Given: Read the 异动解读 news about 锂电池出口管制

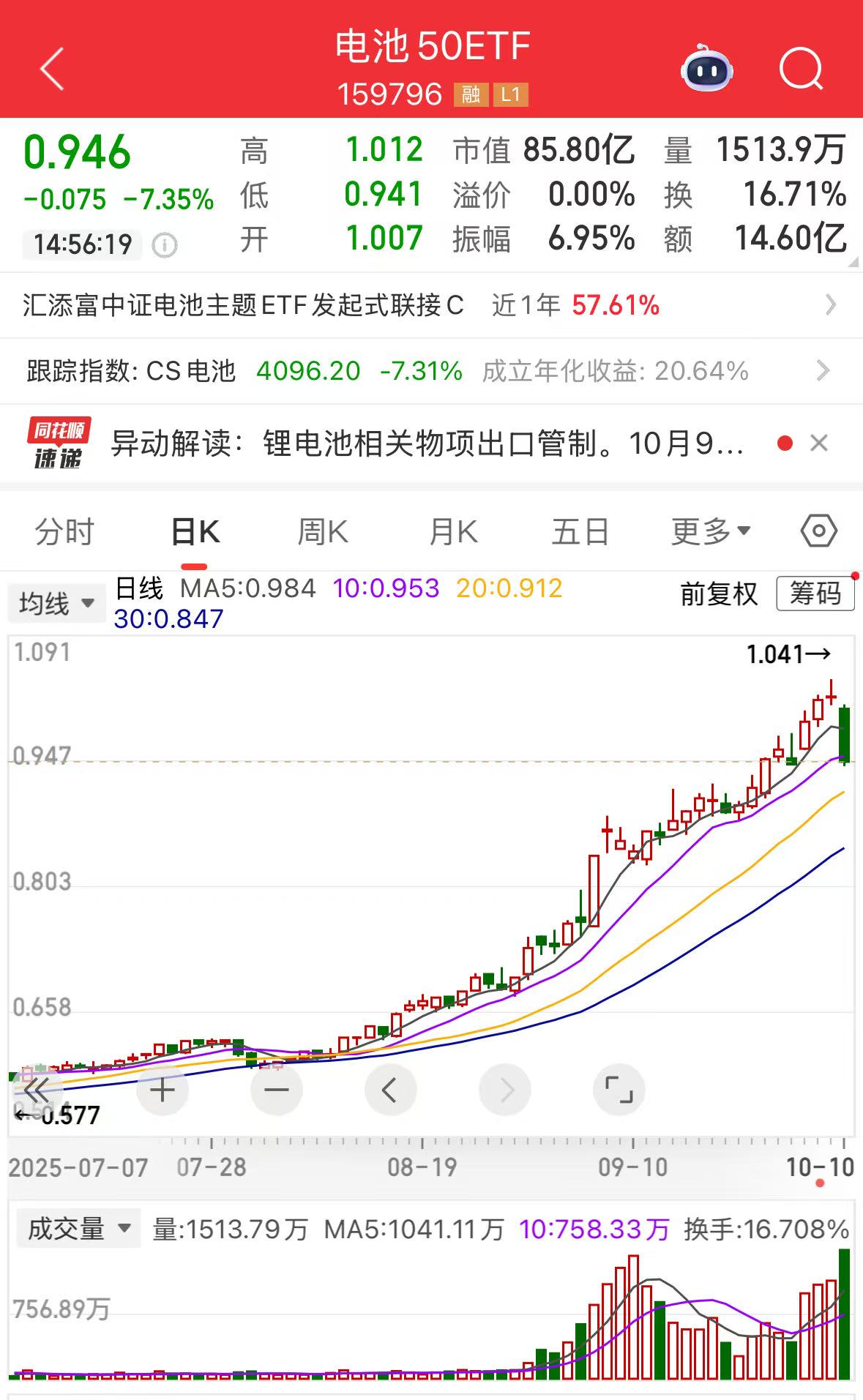Looking at the screenshot, I should pyautogui.click(x=428, y=443).
